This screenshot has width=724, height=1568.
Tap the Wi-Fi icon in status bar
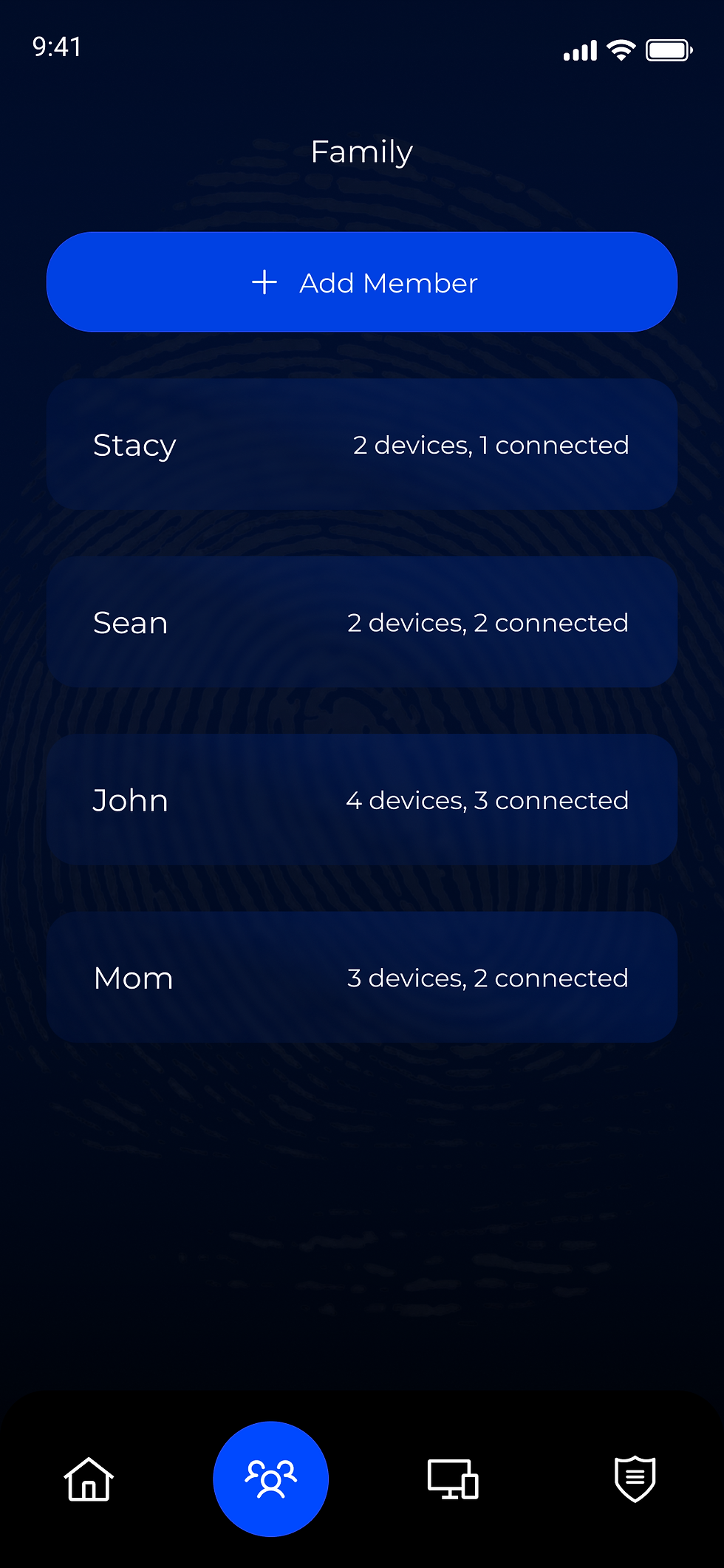click(x=619, y=49)
